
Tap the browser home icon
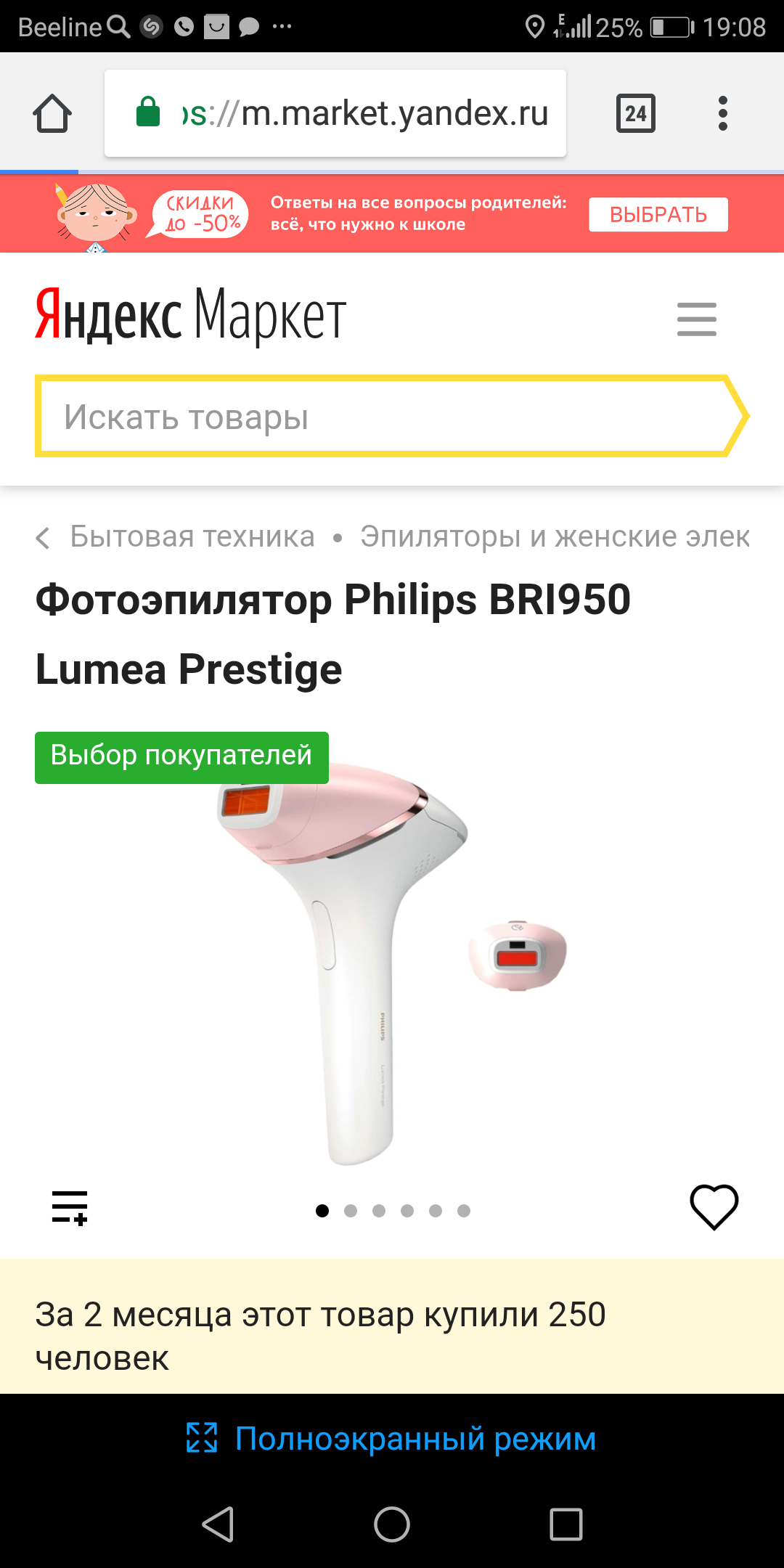pyautogui.click(x=52, y=113)
